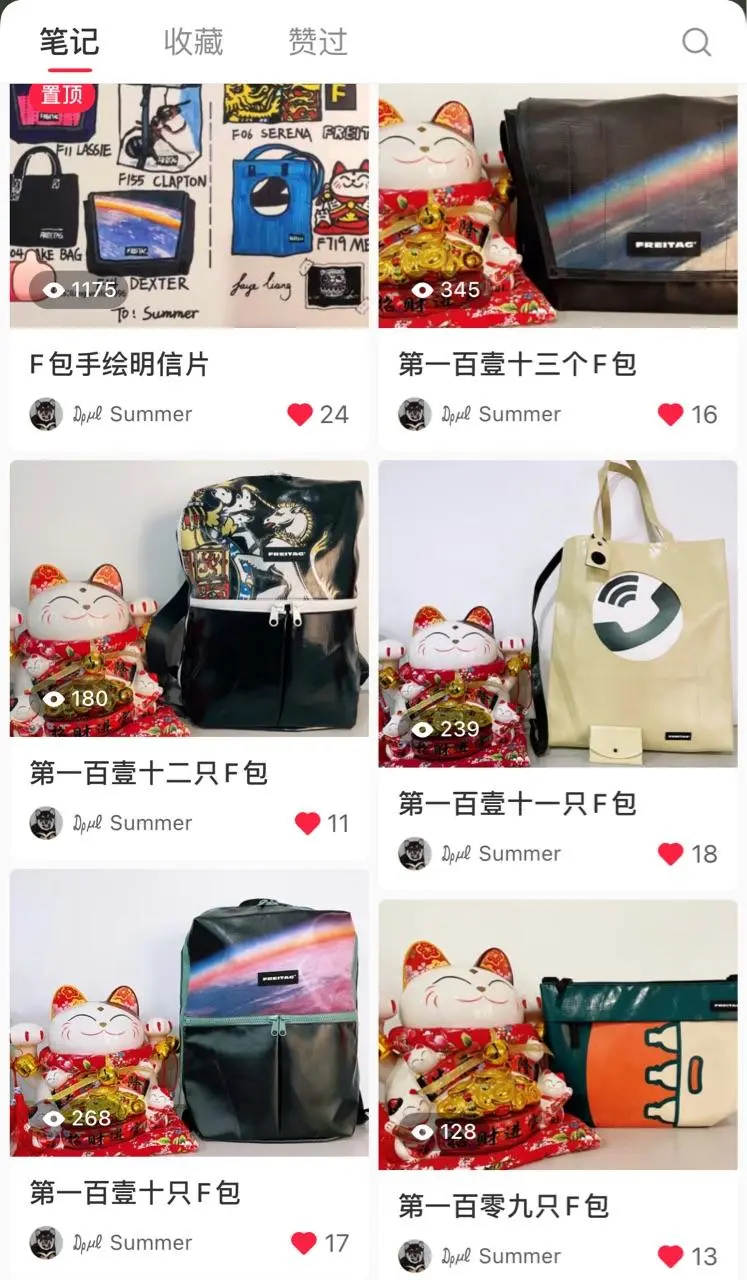
Task: Open the 第一百零九只F包 note
Action: pyautogui.click(x=557, y=1035)
